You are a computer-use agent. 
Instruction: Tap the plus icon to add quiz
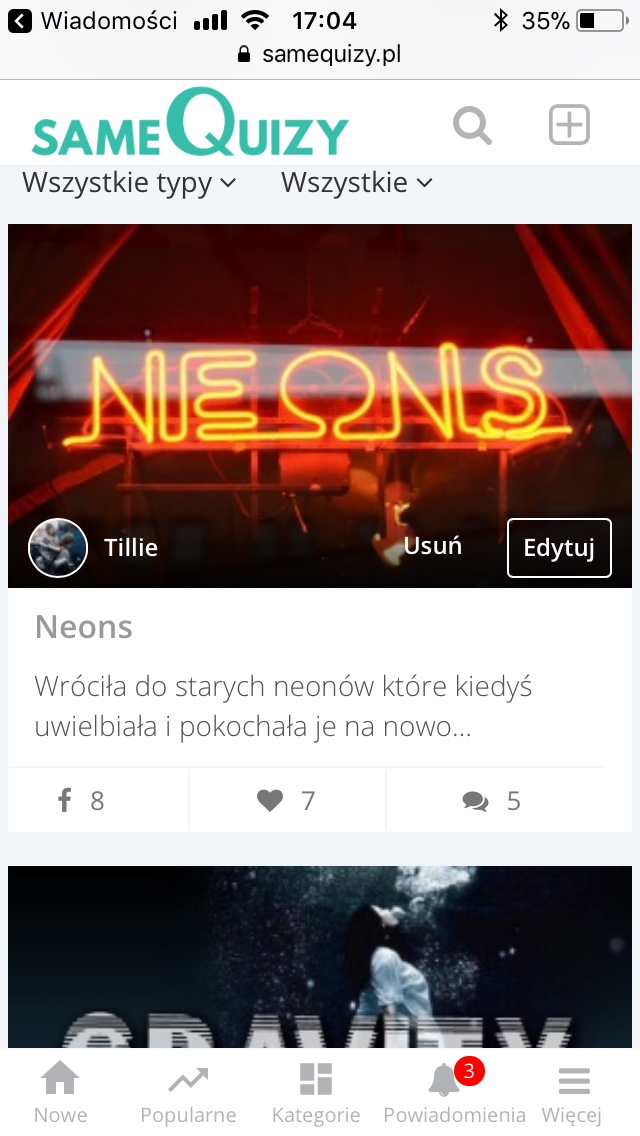pos(569,126)
